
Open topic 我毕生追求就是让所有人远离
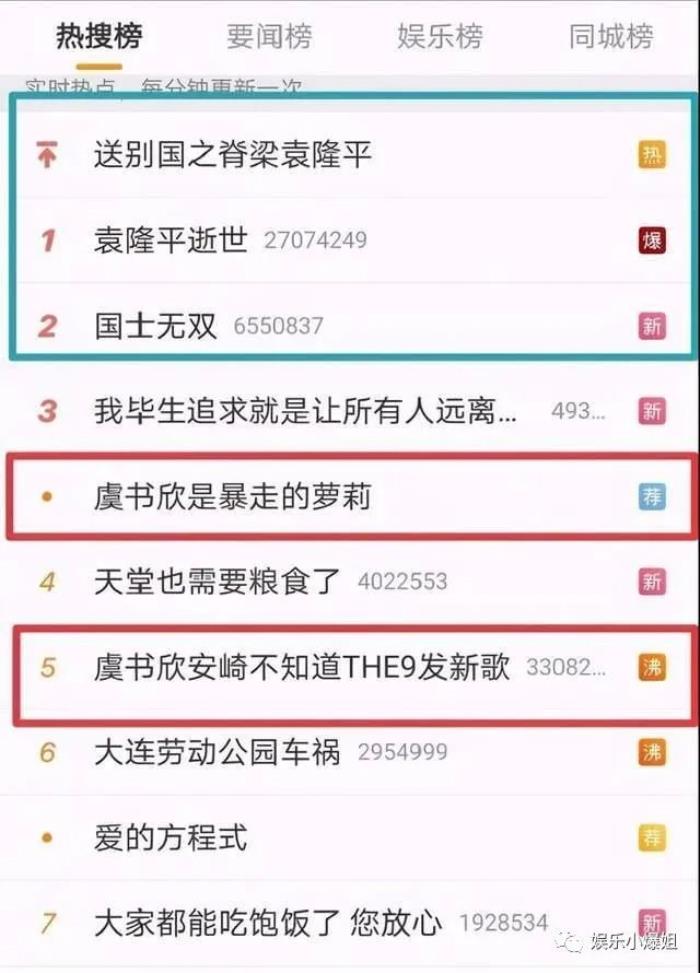coord(305,411)
